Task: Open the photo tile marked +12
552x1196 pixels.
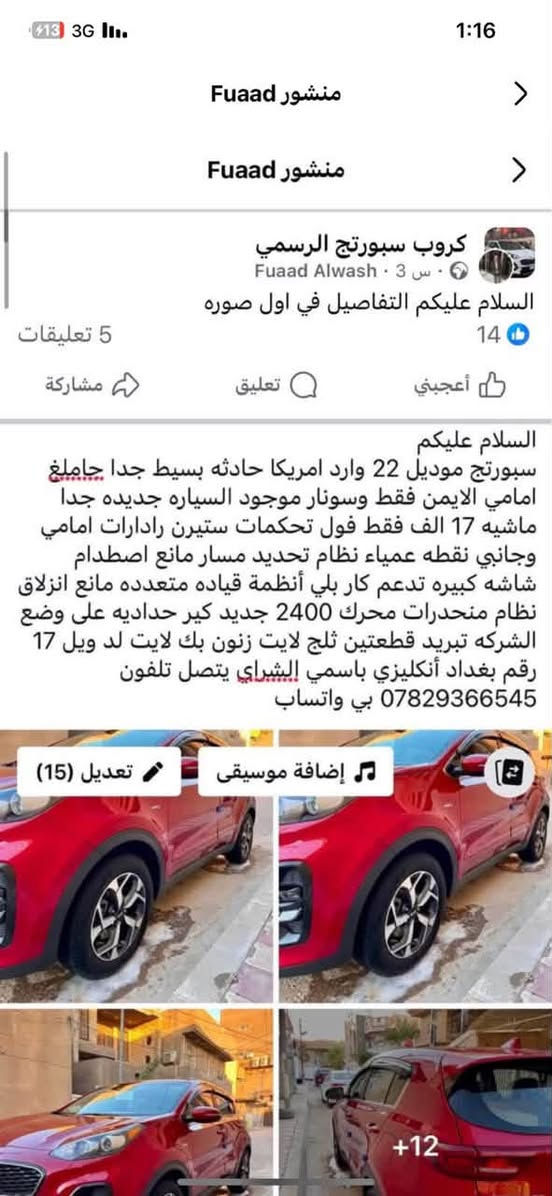Action: 415,1103
